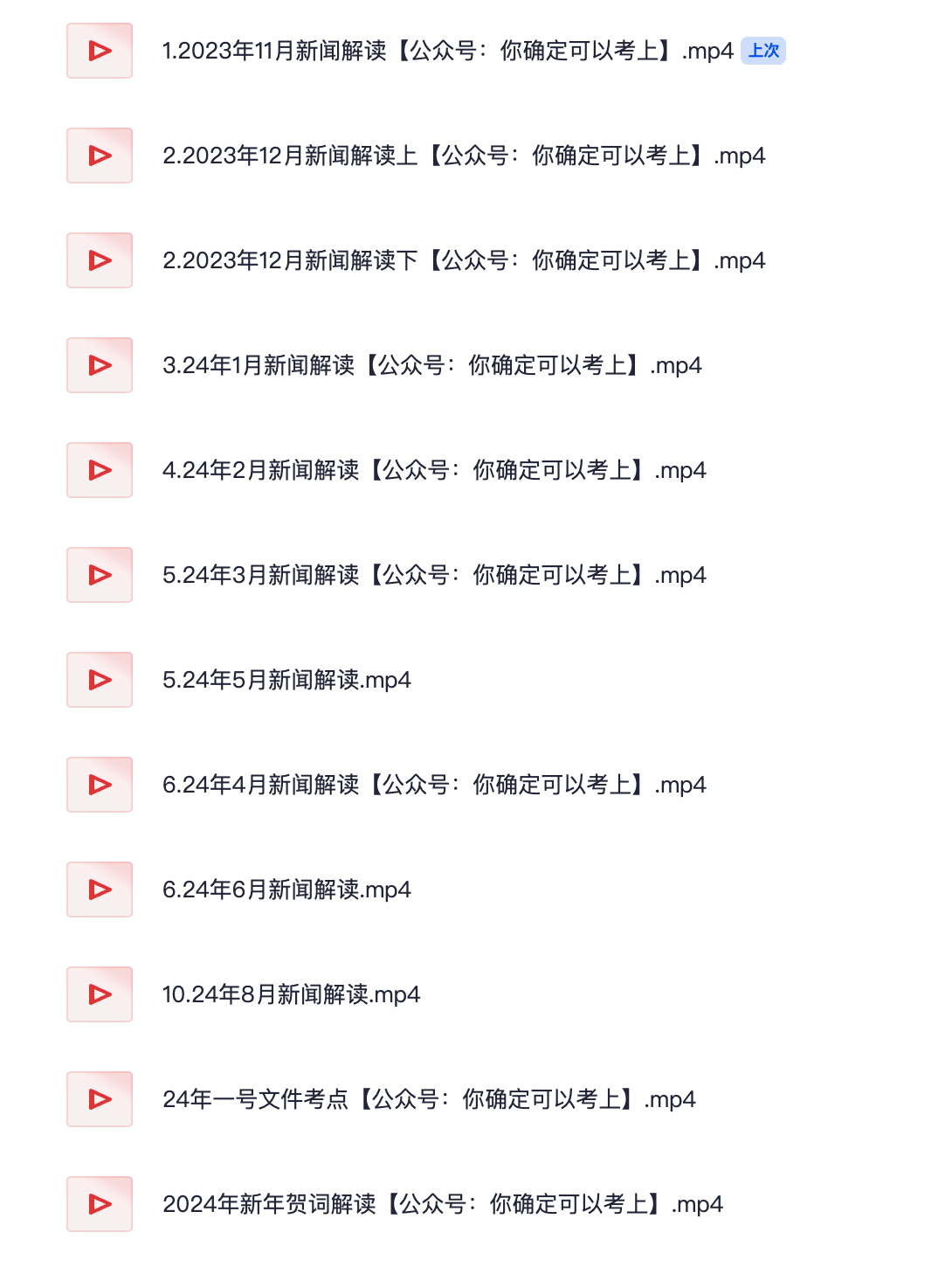Click the play icon beside 5.24年5月新闻解读
This screenshot has height=1274, width=952.
click(x=99, y=680)
